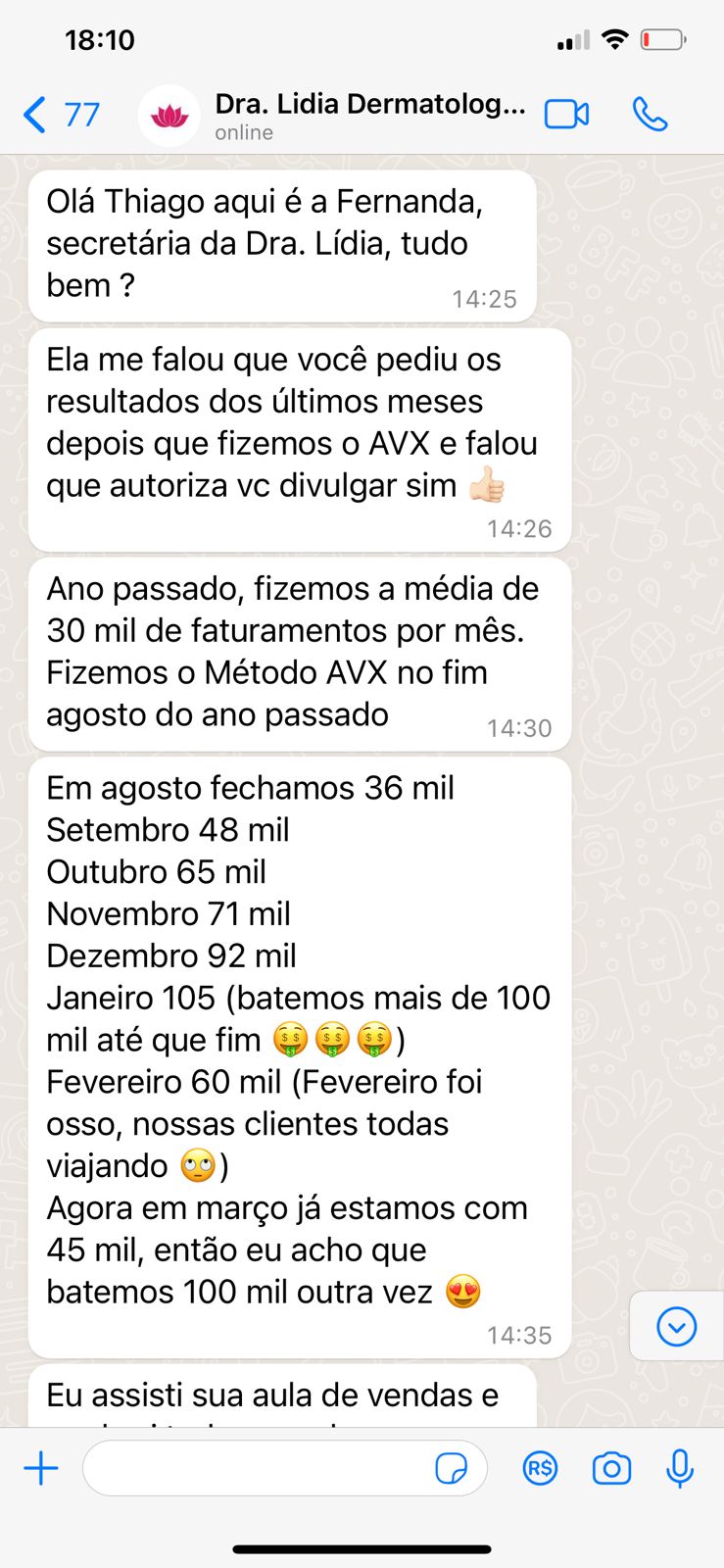Open the camera to take a photo

coord(611,1468)
